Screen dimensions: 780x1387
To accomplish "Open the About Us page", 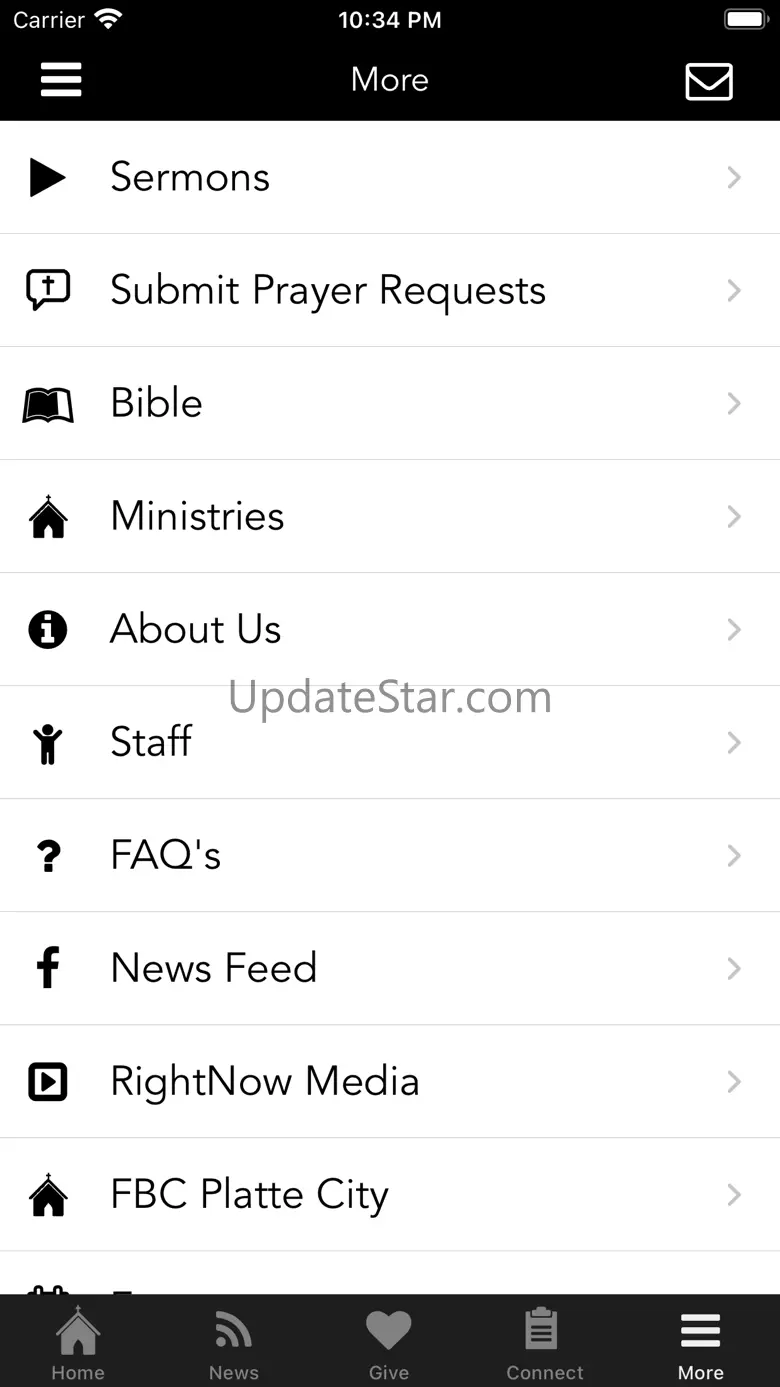I will (390, 630).
